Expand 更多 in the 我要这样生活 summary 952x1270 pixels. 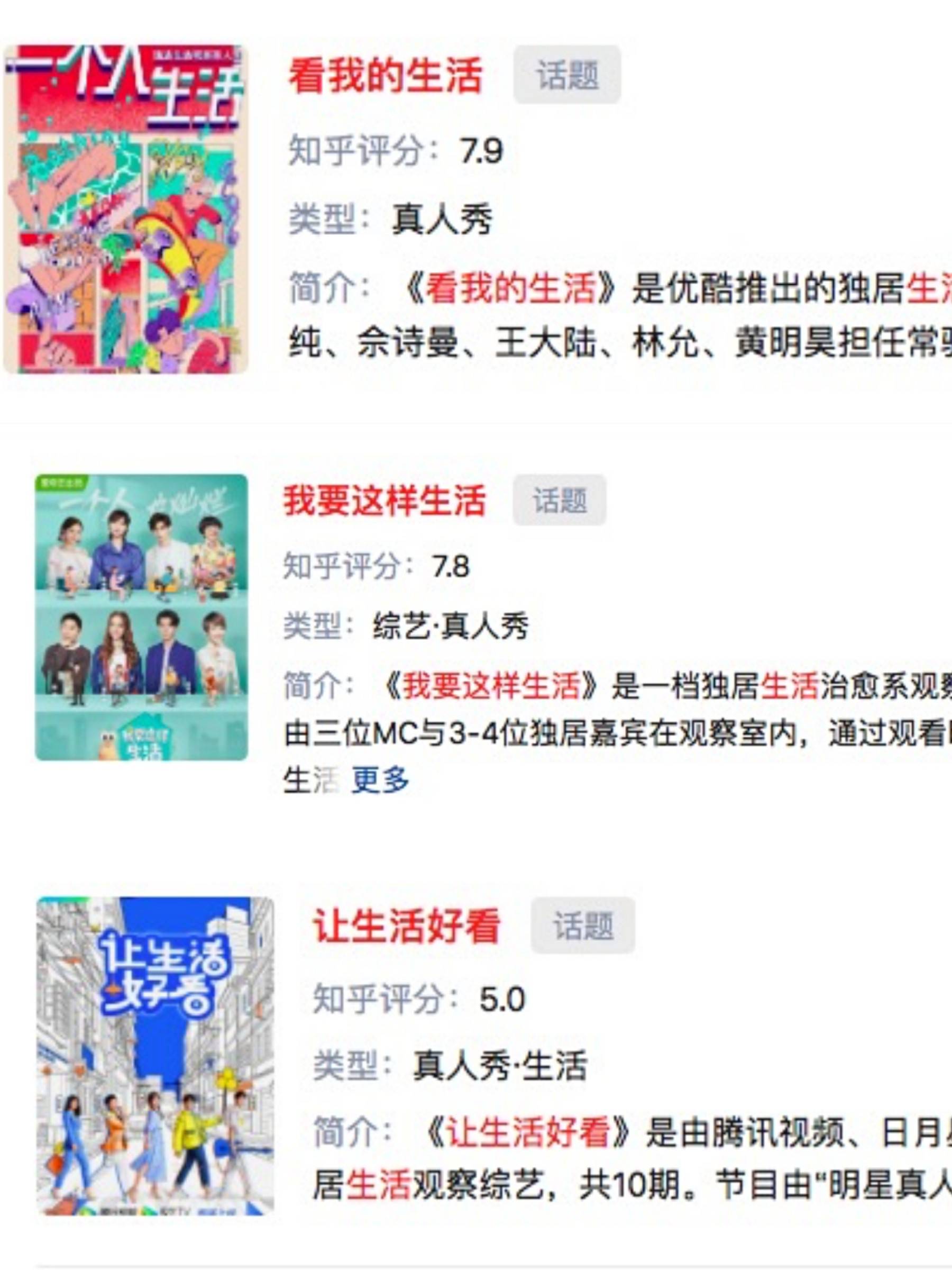(x=380, y=779)
